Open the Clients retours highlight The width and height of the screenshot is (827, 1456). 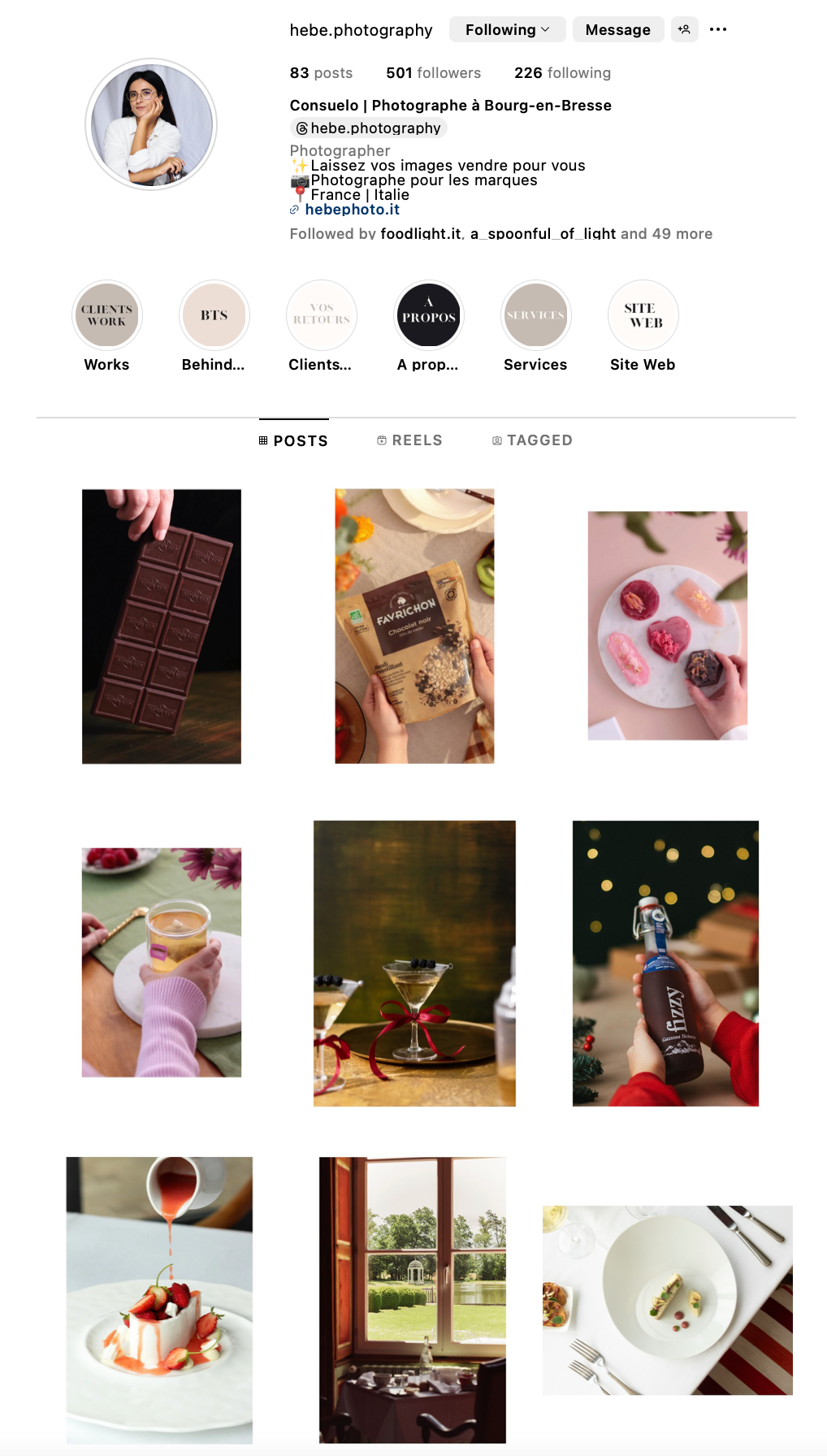(x=321, y=315)
